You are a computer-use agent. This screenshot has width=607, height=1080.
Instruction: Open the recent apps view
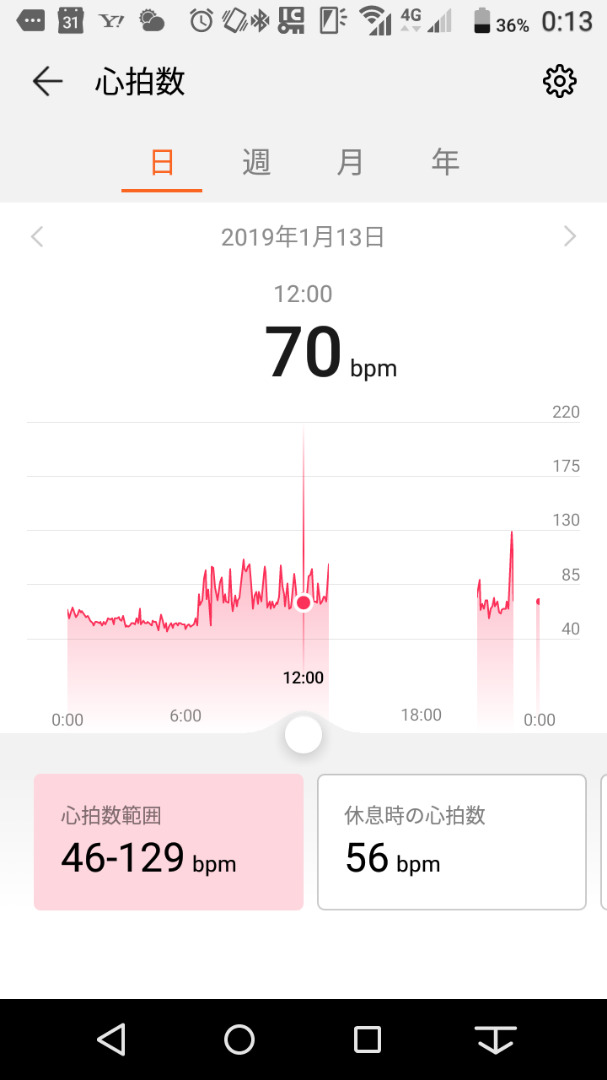(x=367, y=1040)
